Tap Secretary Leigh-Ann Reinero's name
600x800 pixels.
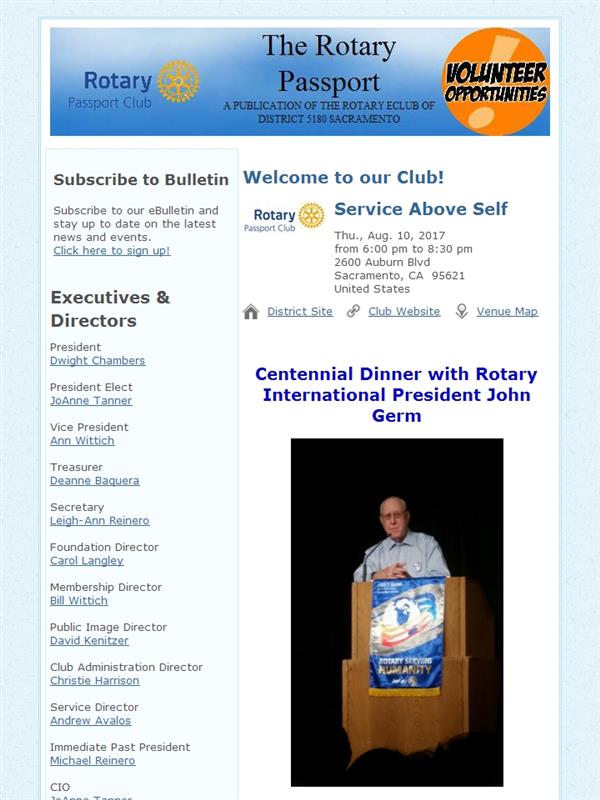(99, 520)
